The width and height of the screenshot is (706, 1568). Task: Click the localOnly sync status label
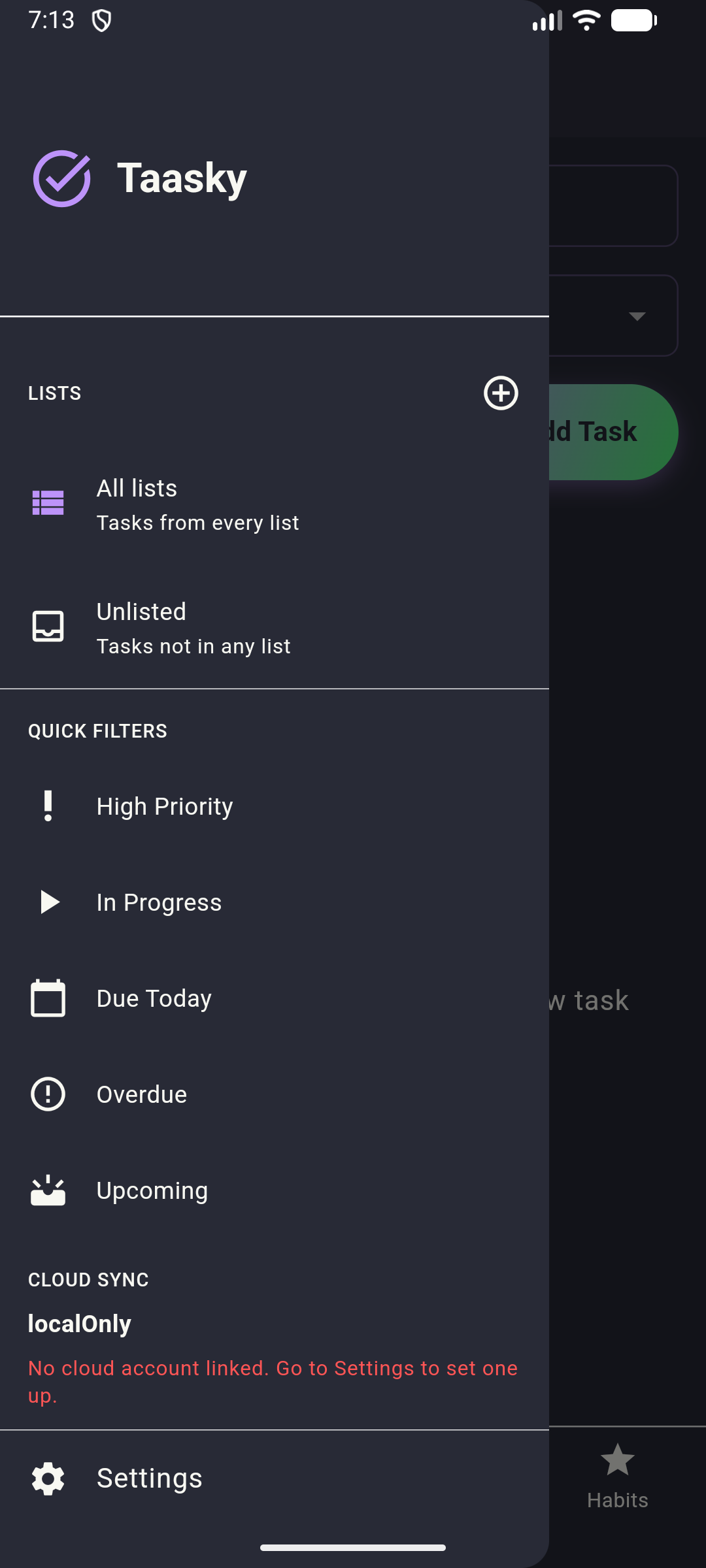80,1322
